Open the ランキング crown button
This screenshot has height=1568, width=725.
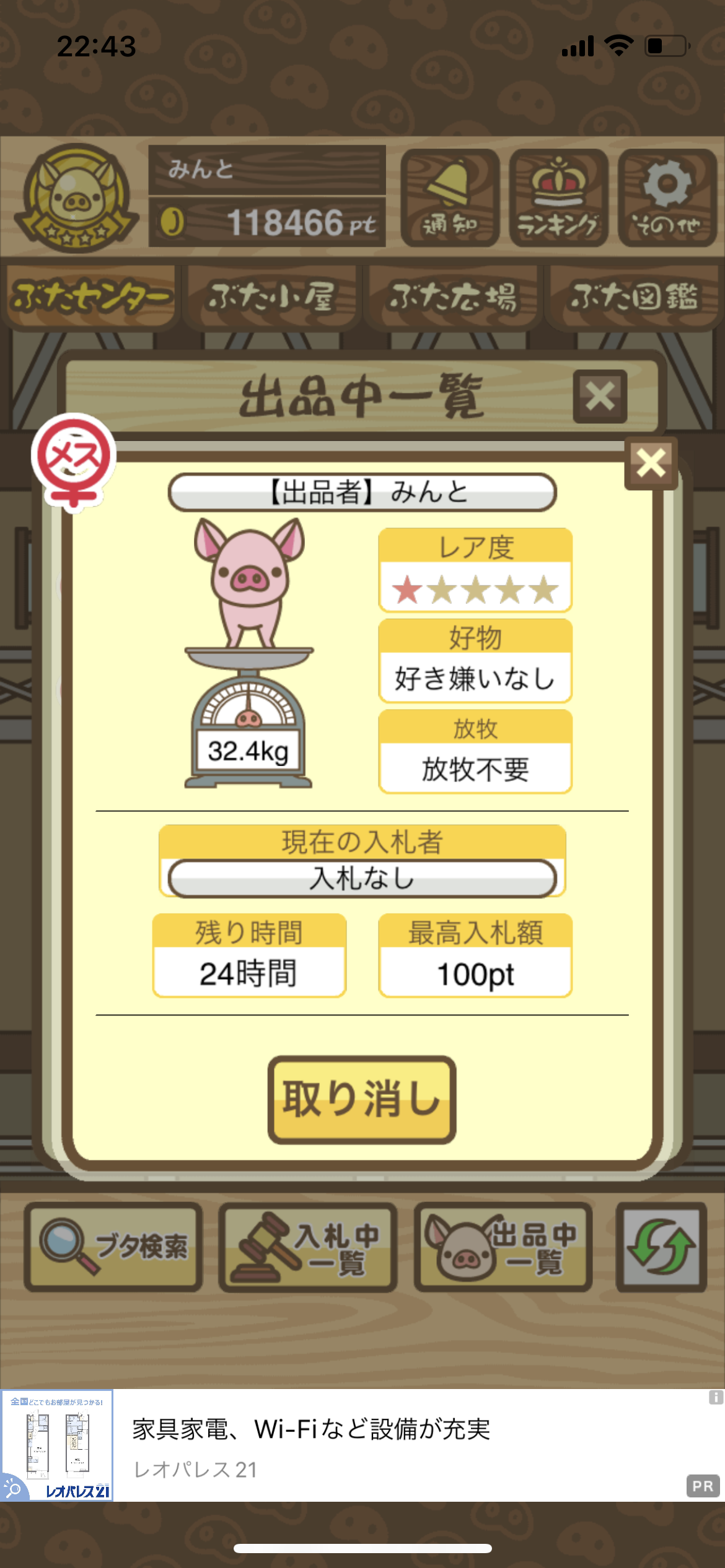pyautogui.click(x=558, y=198)
